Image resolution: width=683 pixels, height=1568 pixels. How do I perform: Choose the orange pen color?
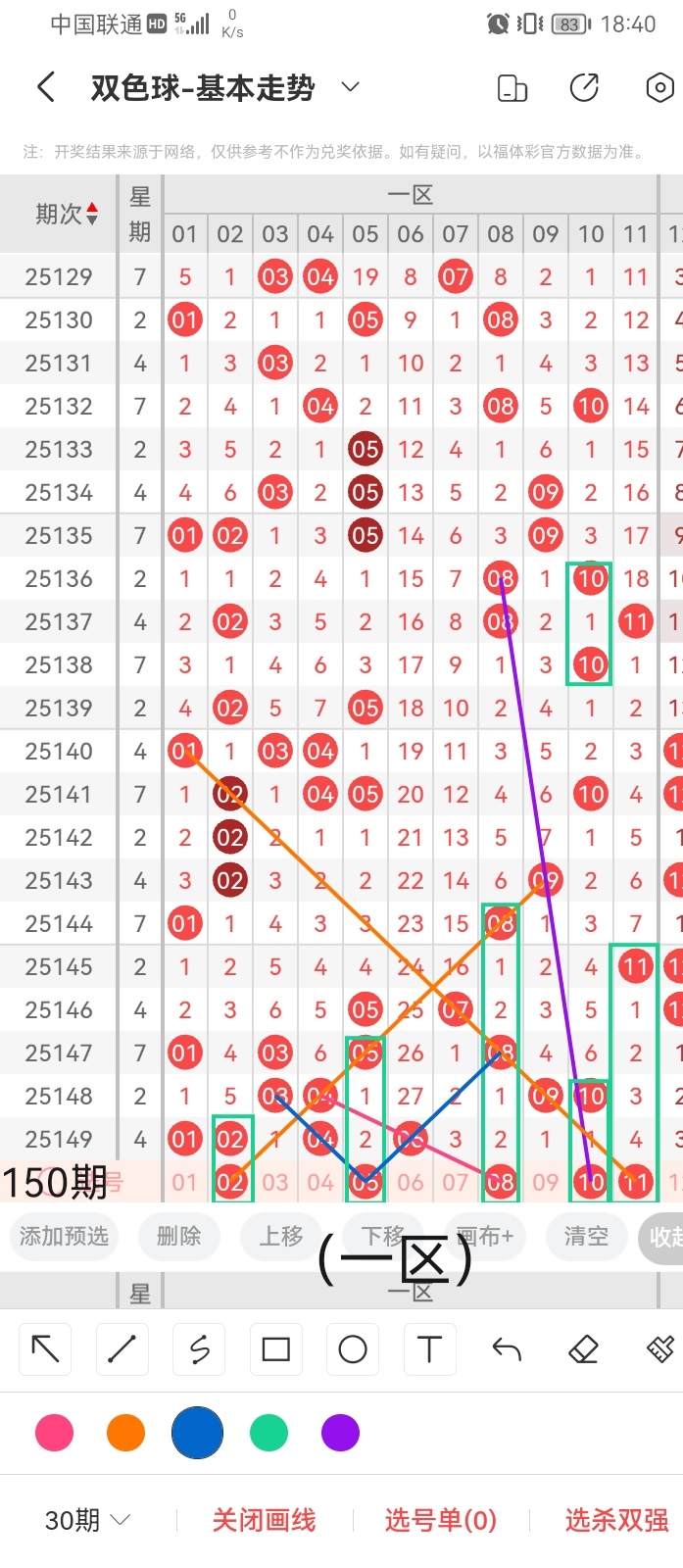coord(125,1433)
